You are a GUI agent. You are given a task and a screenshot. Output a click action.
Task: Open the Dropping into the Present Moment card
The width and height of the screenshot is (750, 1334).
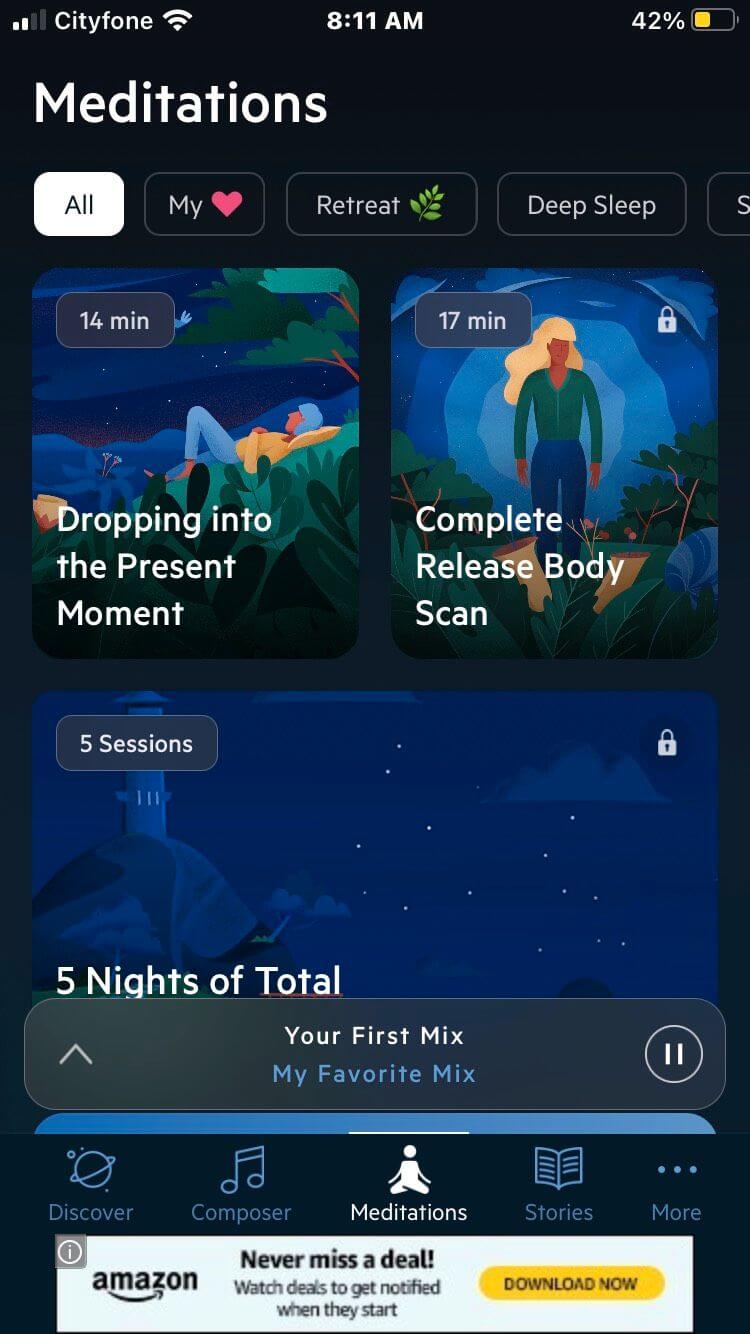coord(196,460)
